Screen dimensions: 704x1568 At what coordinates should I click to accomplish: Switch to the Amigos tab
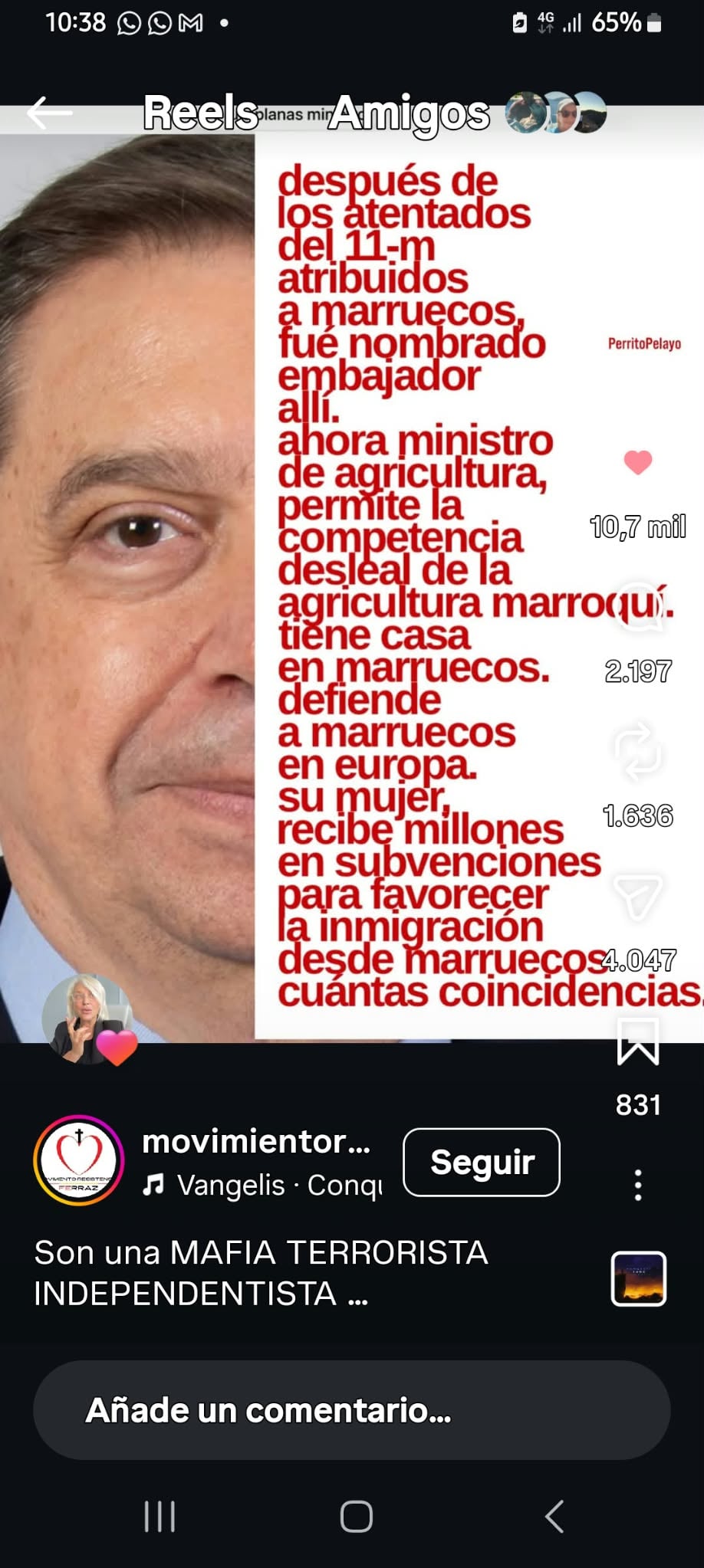pyautogui.click(x=410, y=113)
